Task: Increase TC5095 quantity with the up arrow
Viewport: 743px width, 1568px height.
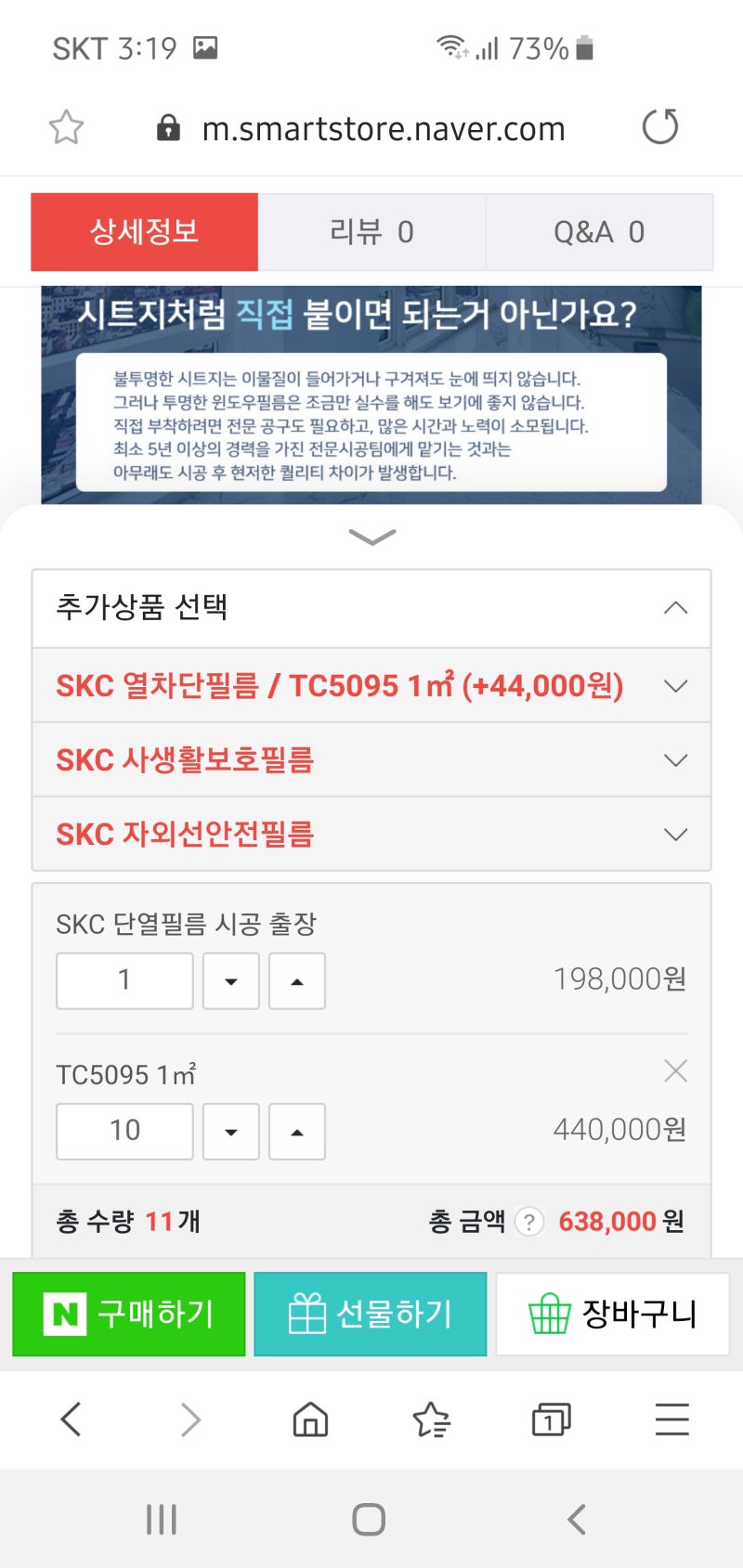Action: [x=296, y=1132]
